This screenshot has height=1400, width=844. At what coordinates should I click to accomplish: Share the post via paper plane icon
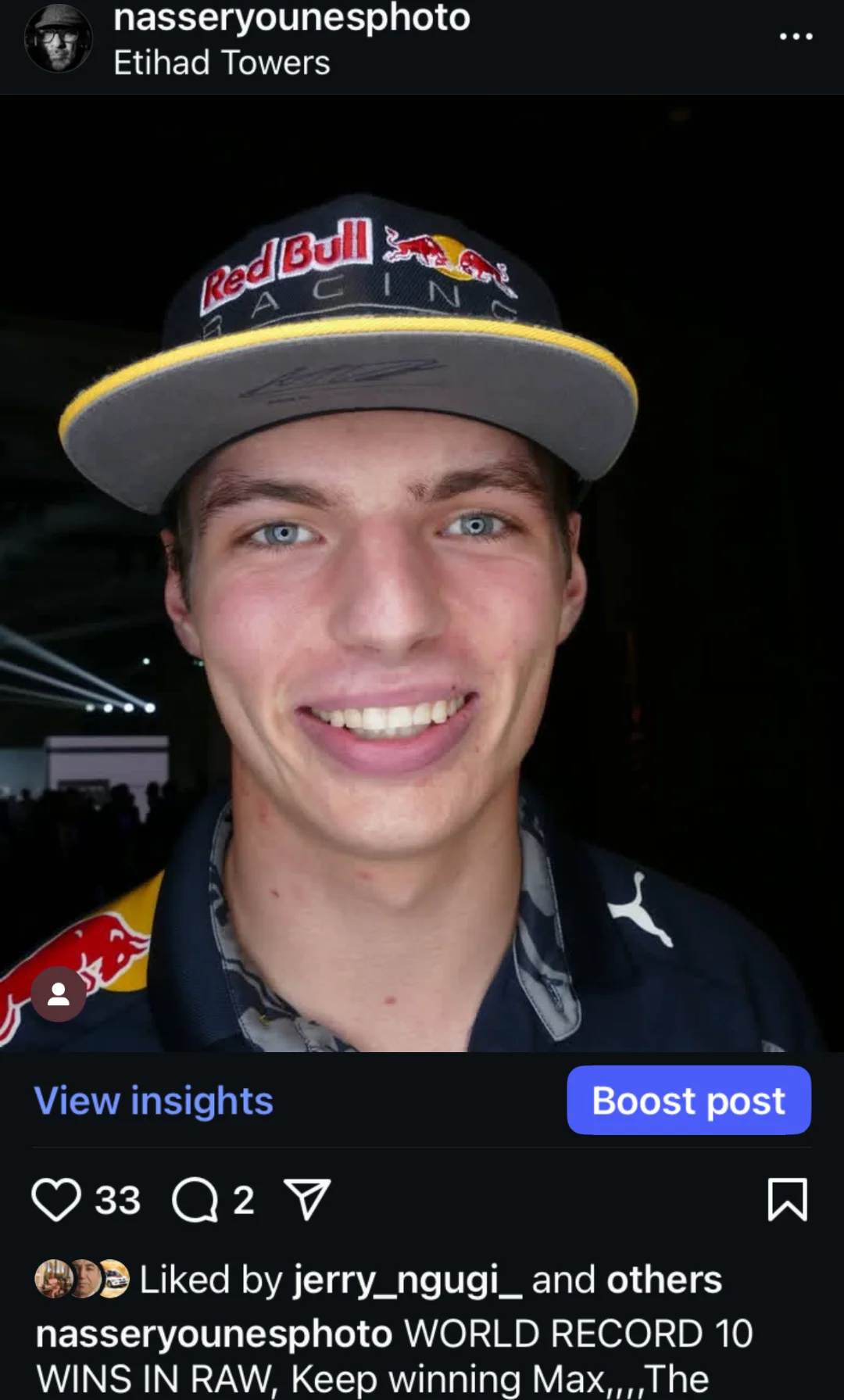(307, 1200)
